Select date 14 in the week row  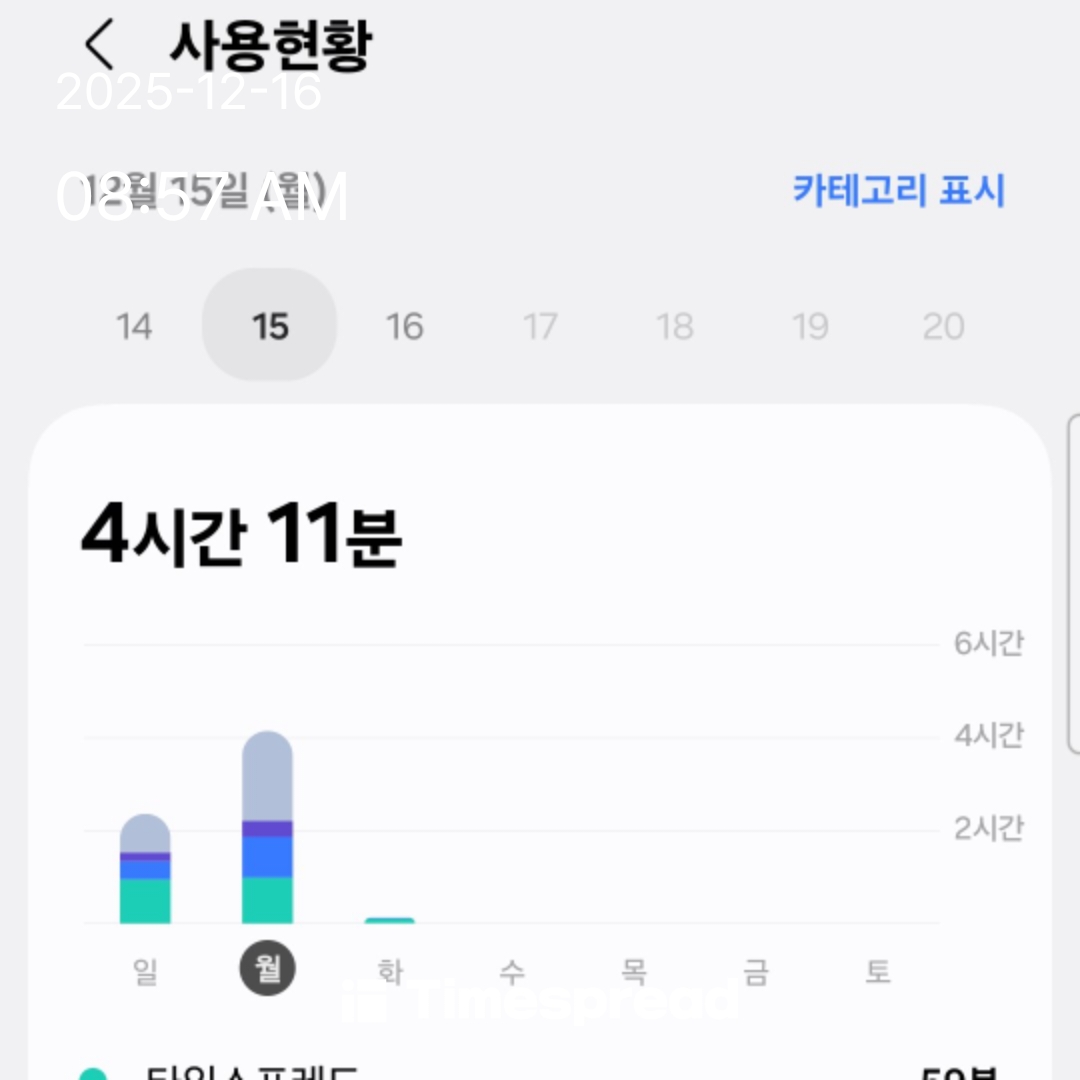pos(134,326)
